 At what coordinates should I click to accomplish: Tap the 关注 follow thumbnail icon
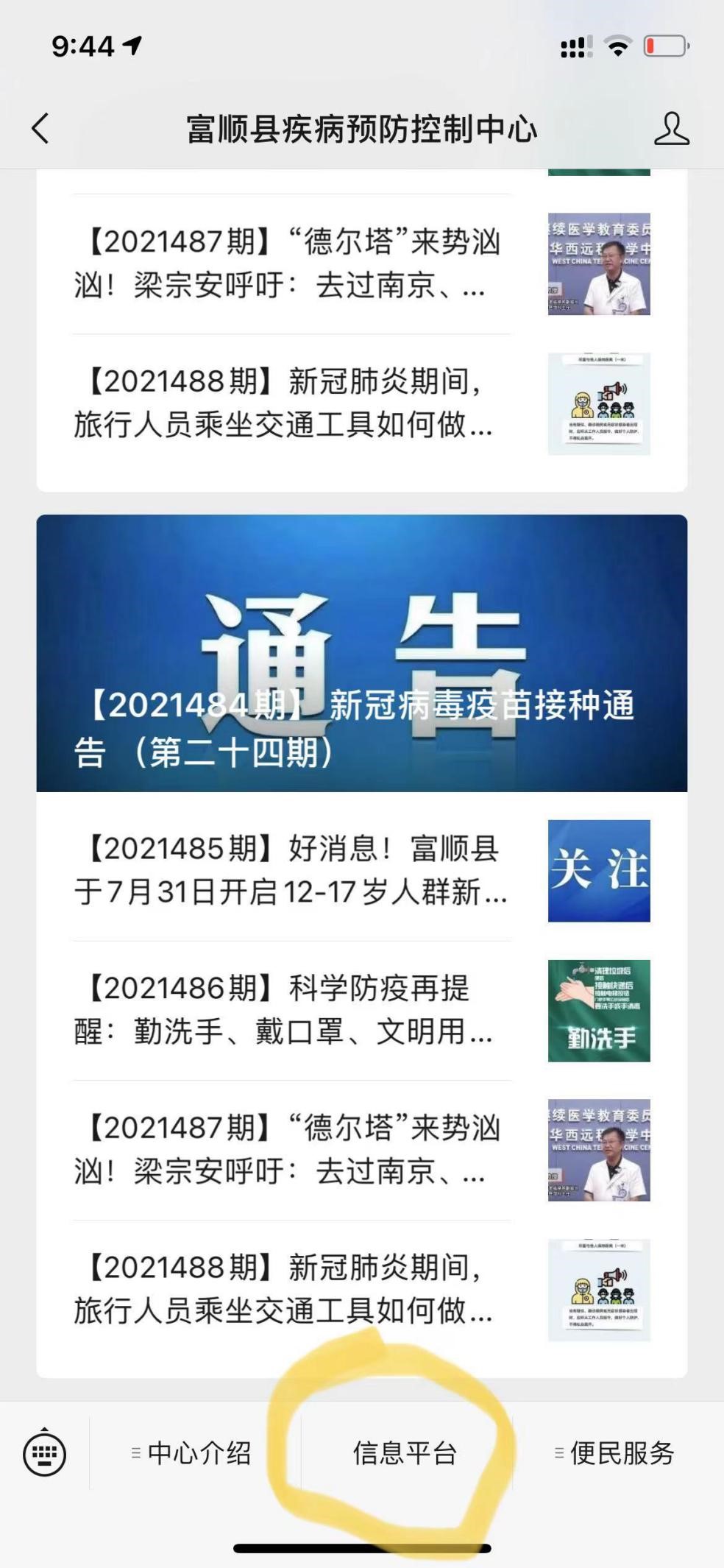[x=598, y=871]
